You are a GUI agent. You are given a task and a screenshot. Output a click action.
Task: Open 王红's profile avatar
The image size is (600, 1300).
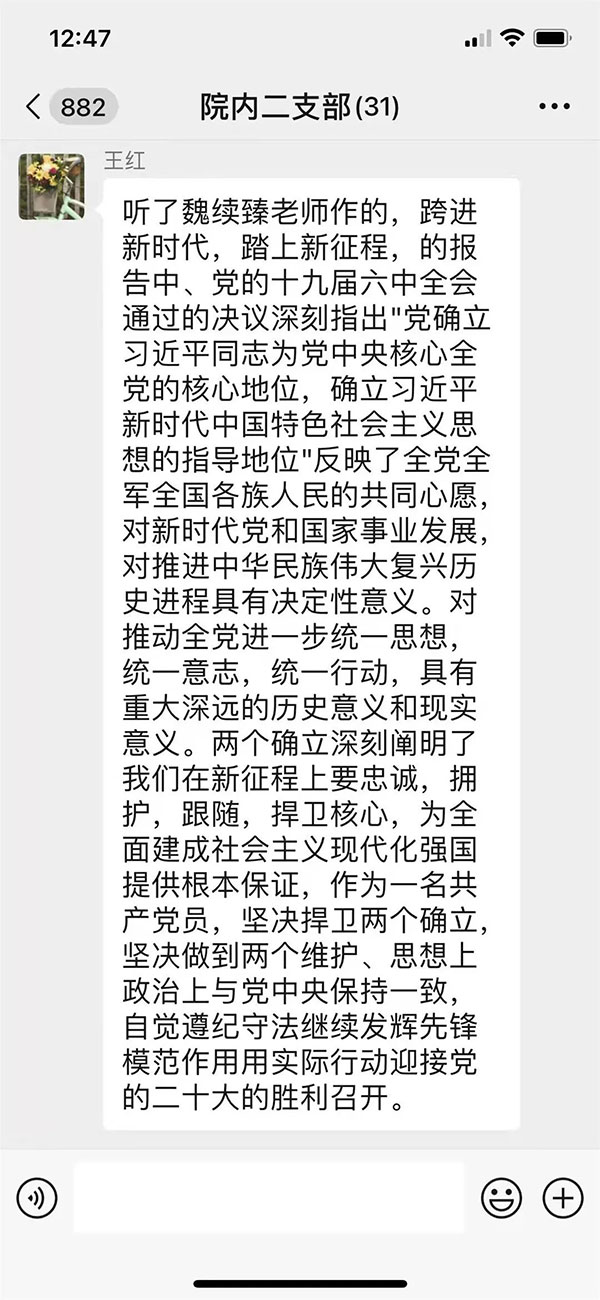click(51, 187)
